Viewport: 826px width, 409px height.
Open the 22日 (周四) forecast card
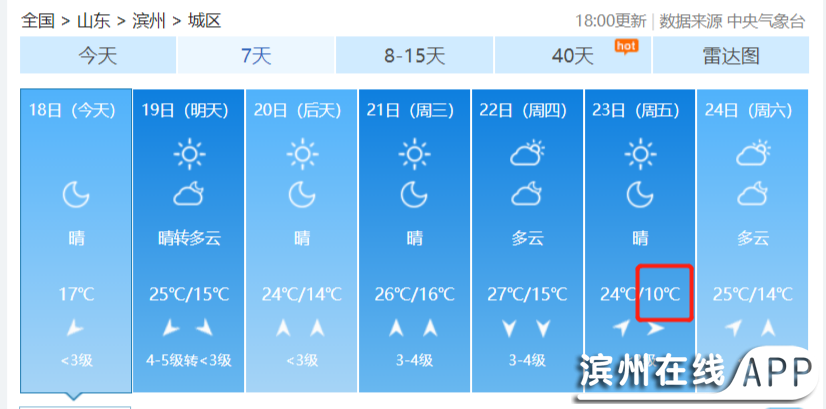pyautogui.click(x=527, y=240)
